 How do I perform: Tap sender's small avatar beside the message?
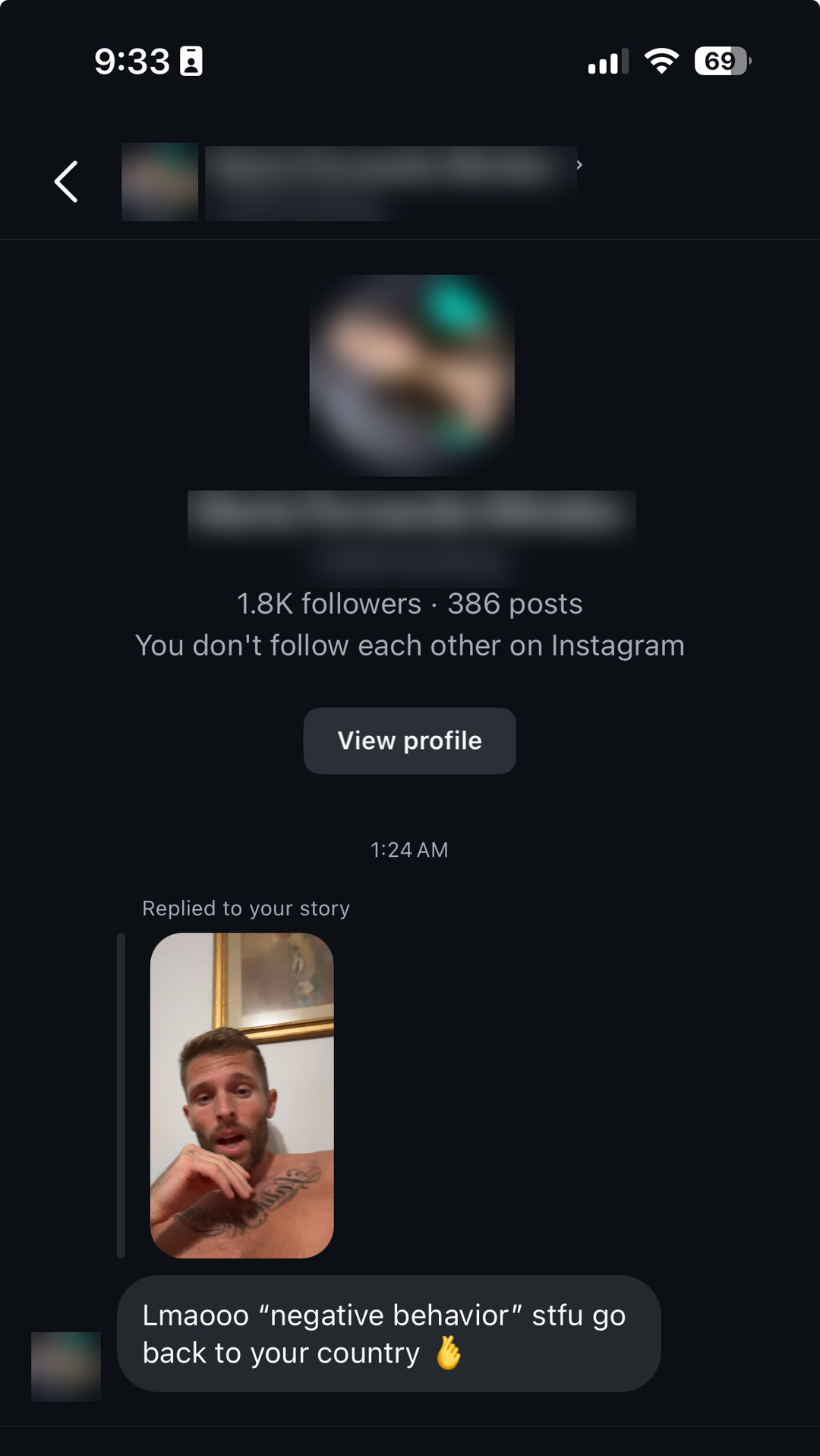click(66, 1366)
